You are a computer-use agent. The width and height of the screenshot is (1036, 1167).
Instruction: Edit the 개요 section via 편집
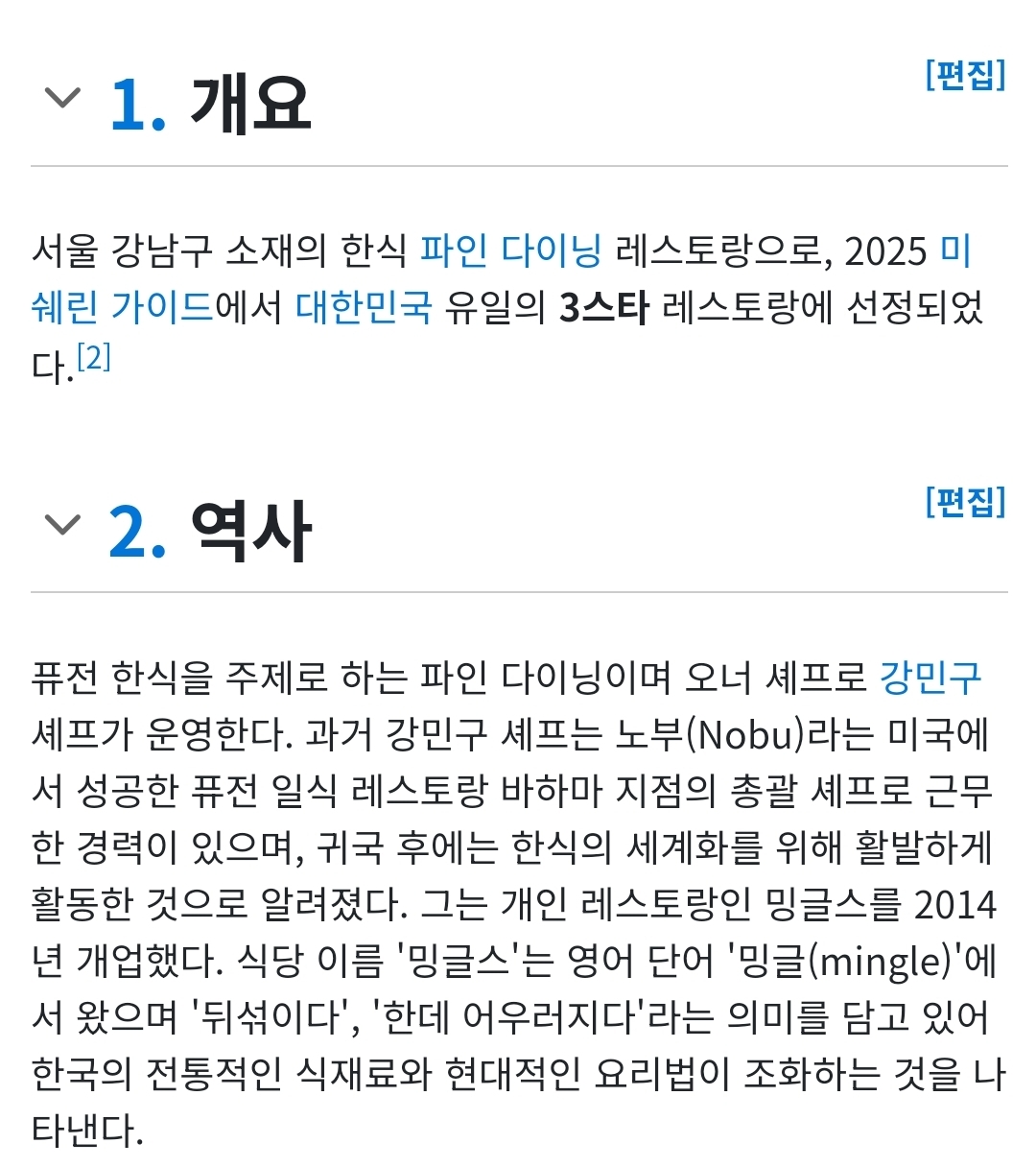tap(965, 75)
